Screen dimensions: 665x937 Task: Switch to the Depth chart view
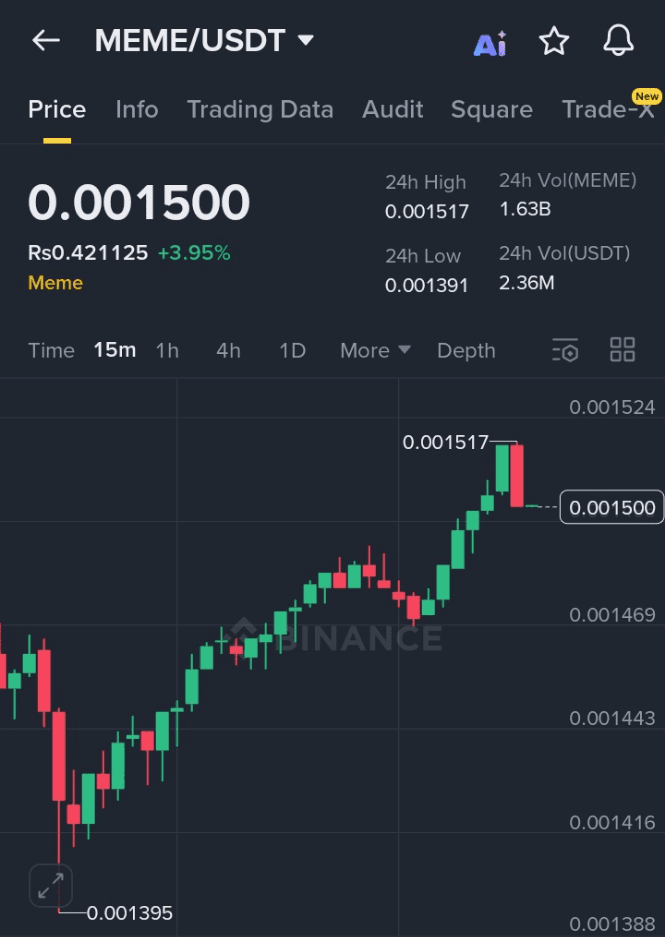(466, 351)
